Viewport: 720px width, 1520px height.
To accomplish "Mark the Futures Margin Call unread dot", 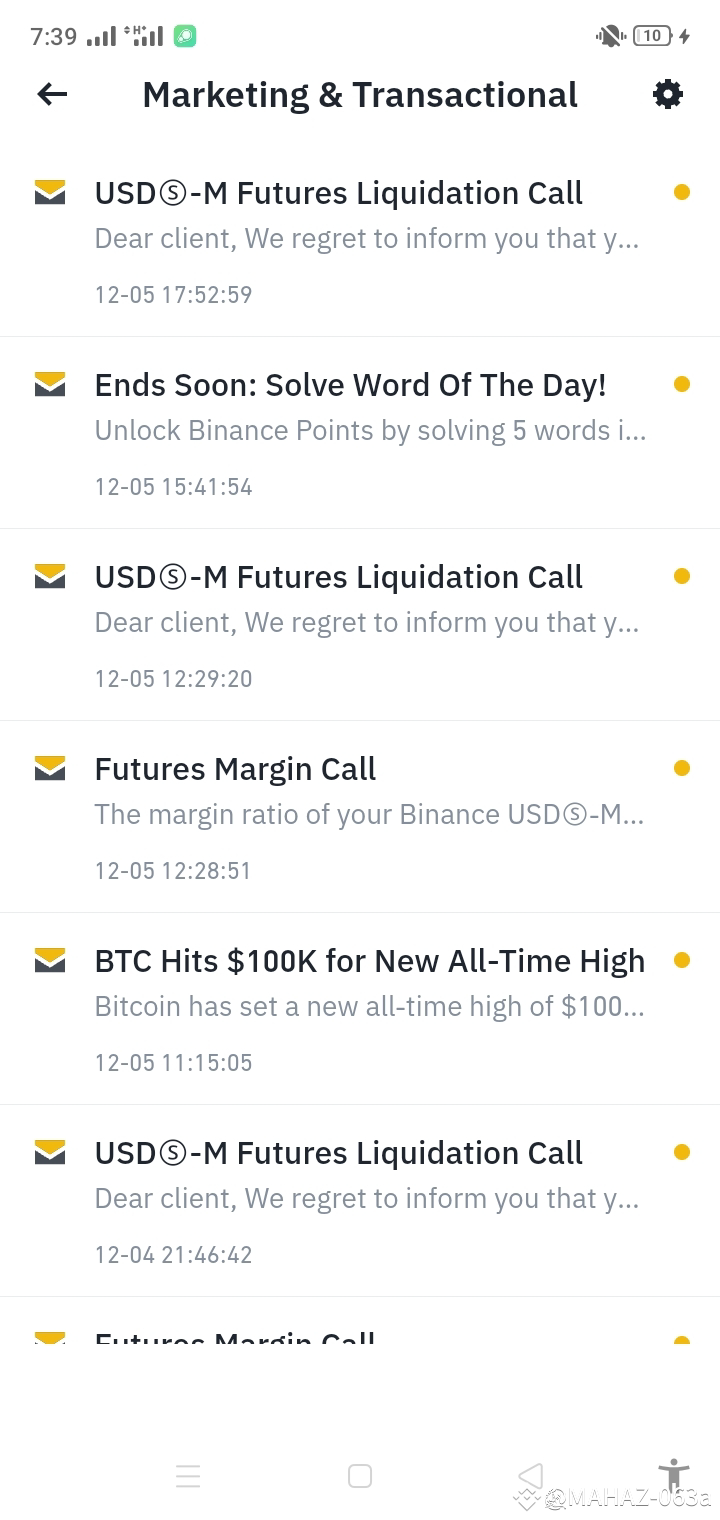I will (x=682, y=768).
